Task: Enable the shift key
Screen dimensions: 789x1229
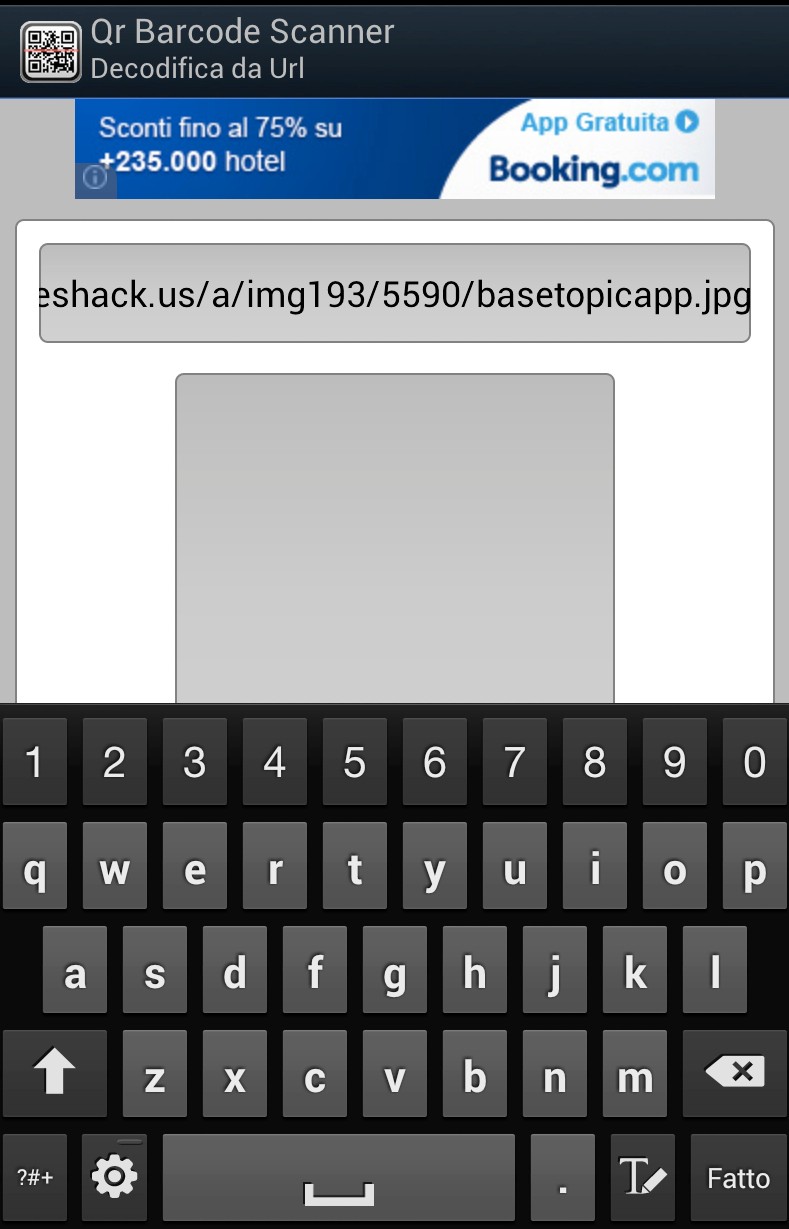Action: 54,1073
